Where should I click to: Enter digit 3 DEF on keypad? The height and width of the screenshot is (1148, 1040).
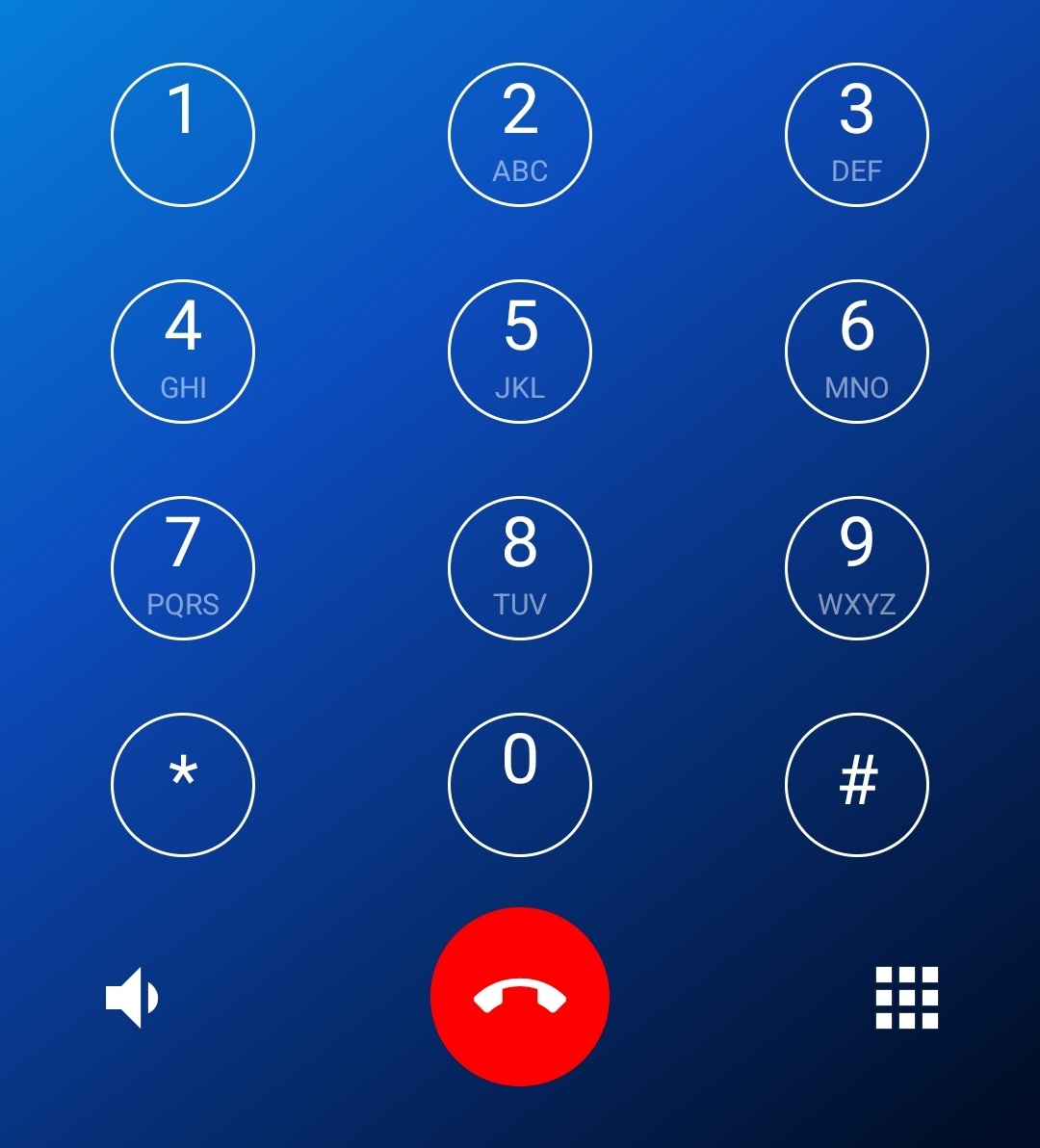857,134
